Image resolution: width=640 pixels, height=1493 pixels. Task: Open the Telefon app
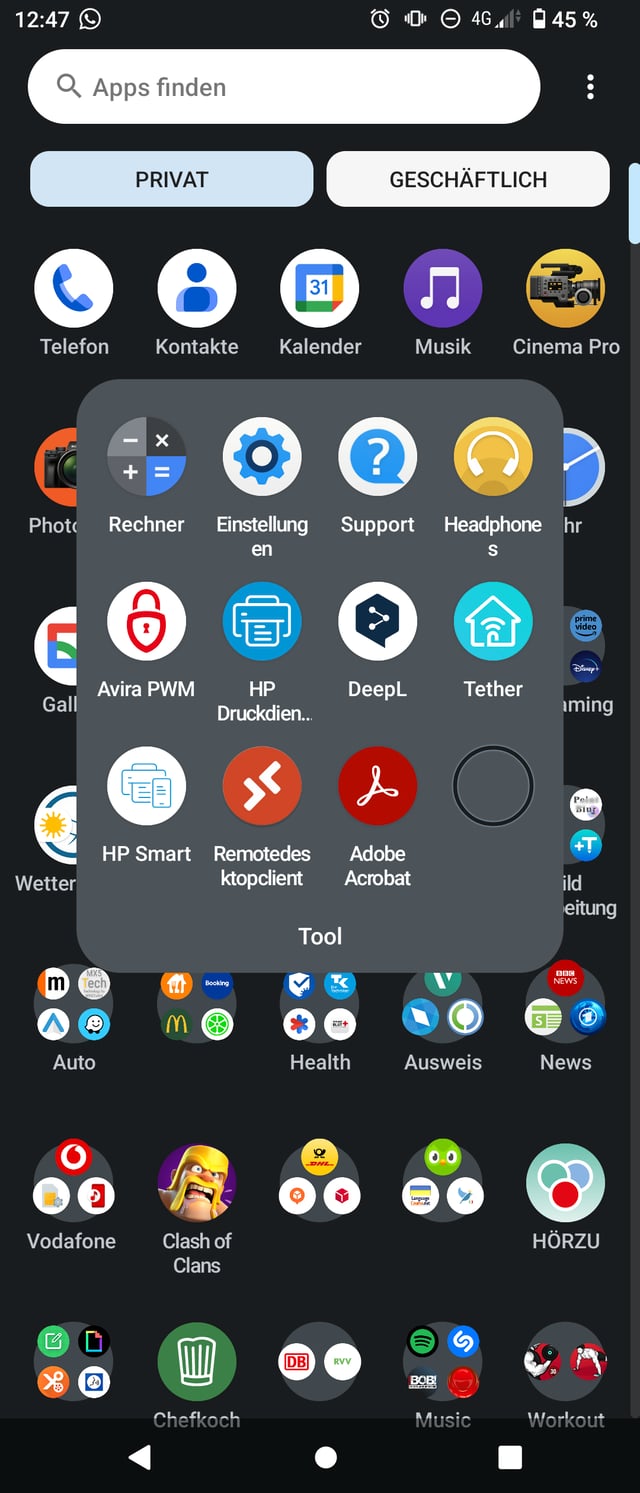74,290
